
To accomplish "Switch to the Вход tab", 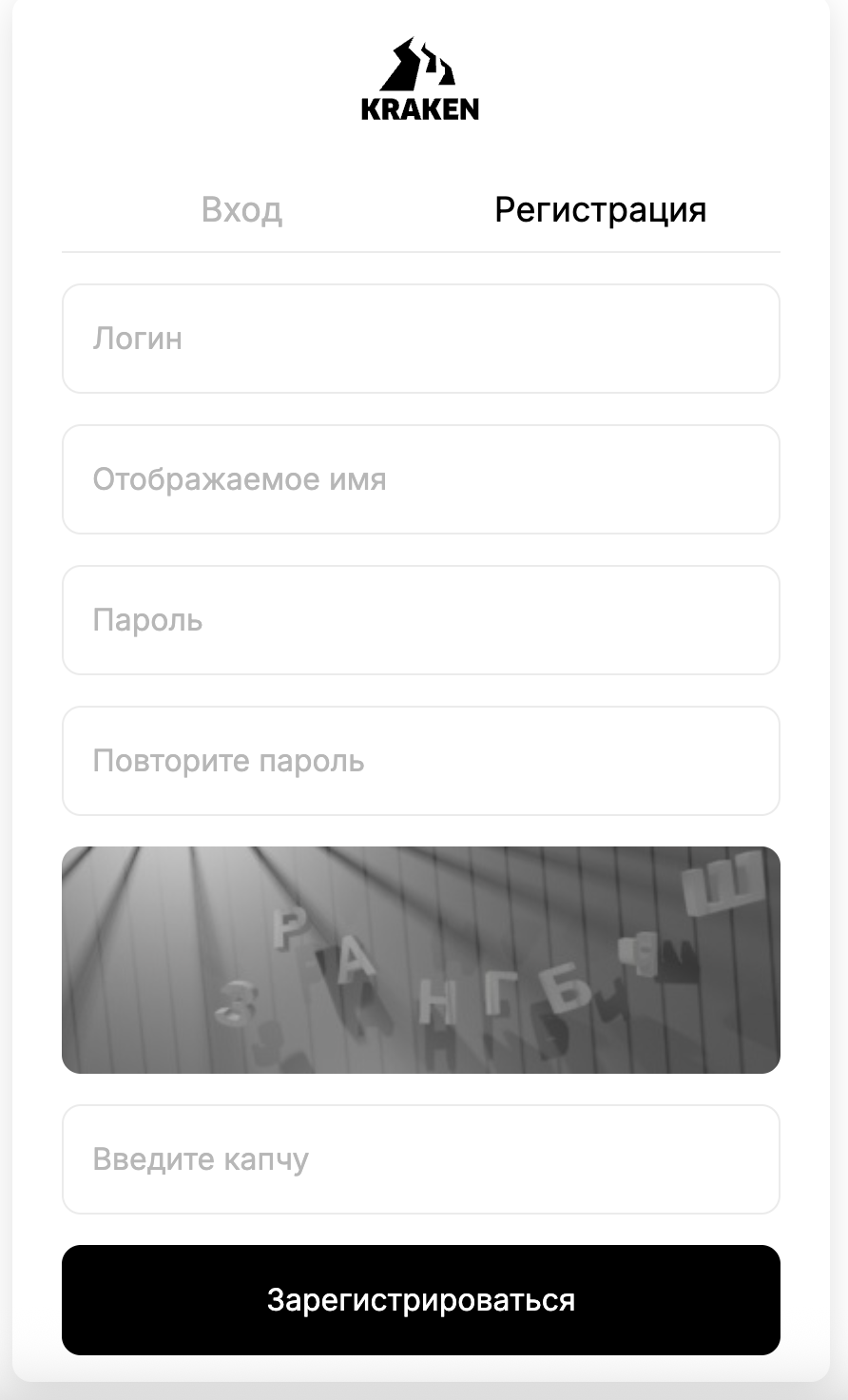I will pos(242,209).
